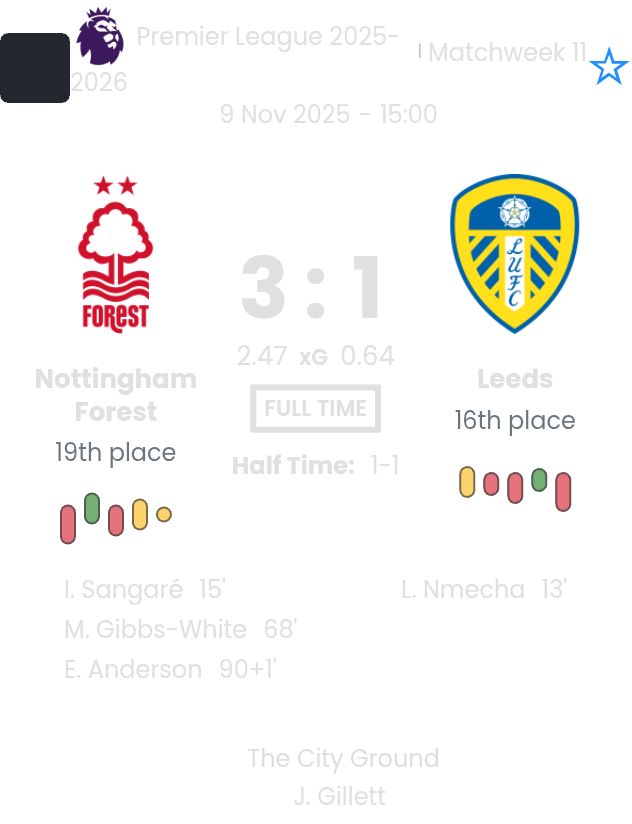Open the Premier League 2025-2026 competition page
Image resolution: width=632 pixels, height=824 pixels.
(x=267, y=38)
